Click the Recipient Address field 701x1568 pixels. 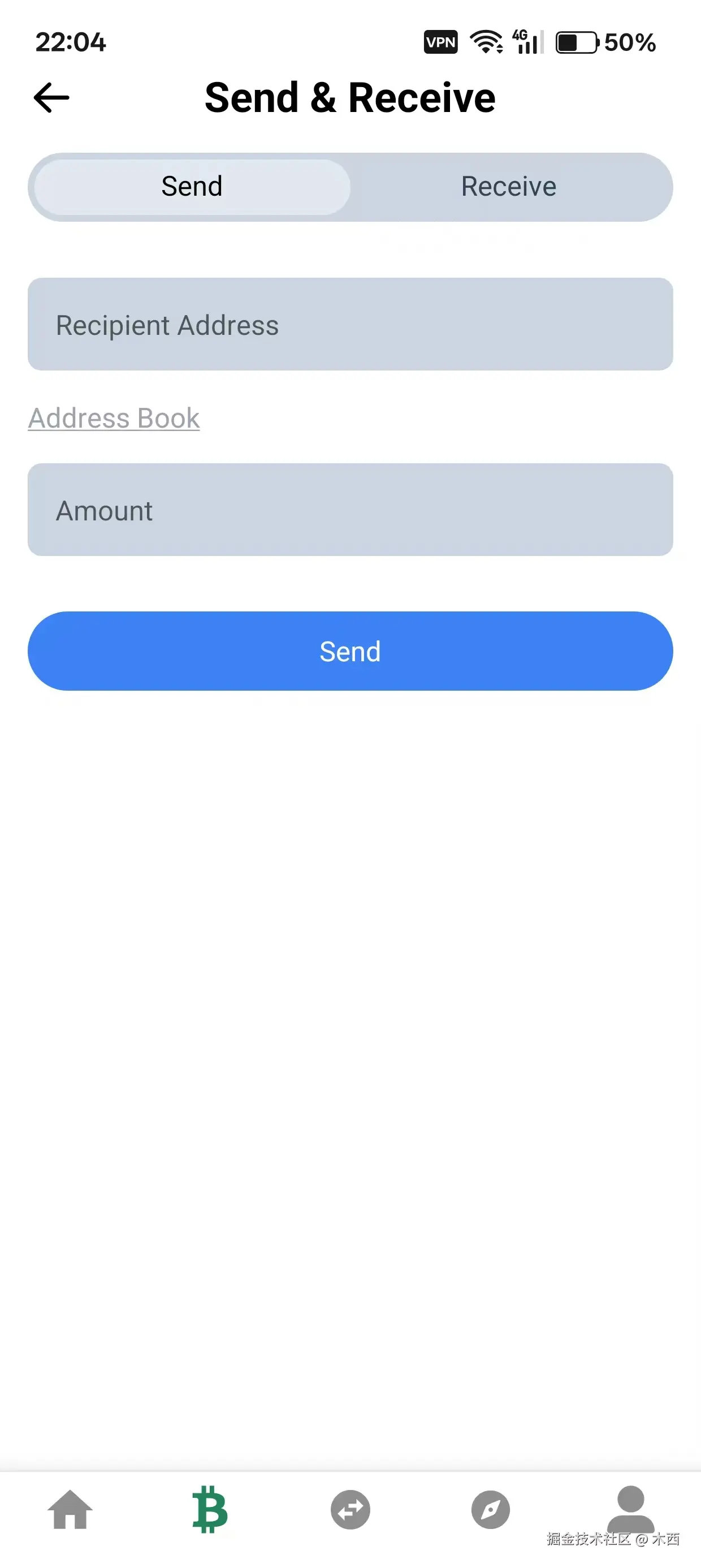click(350, 325)
